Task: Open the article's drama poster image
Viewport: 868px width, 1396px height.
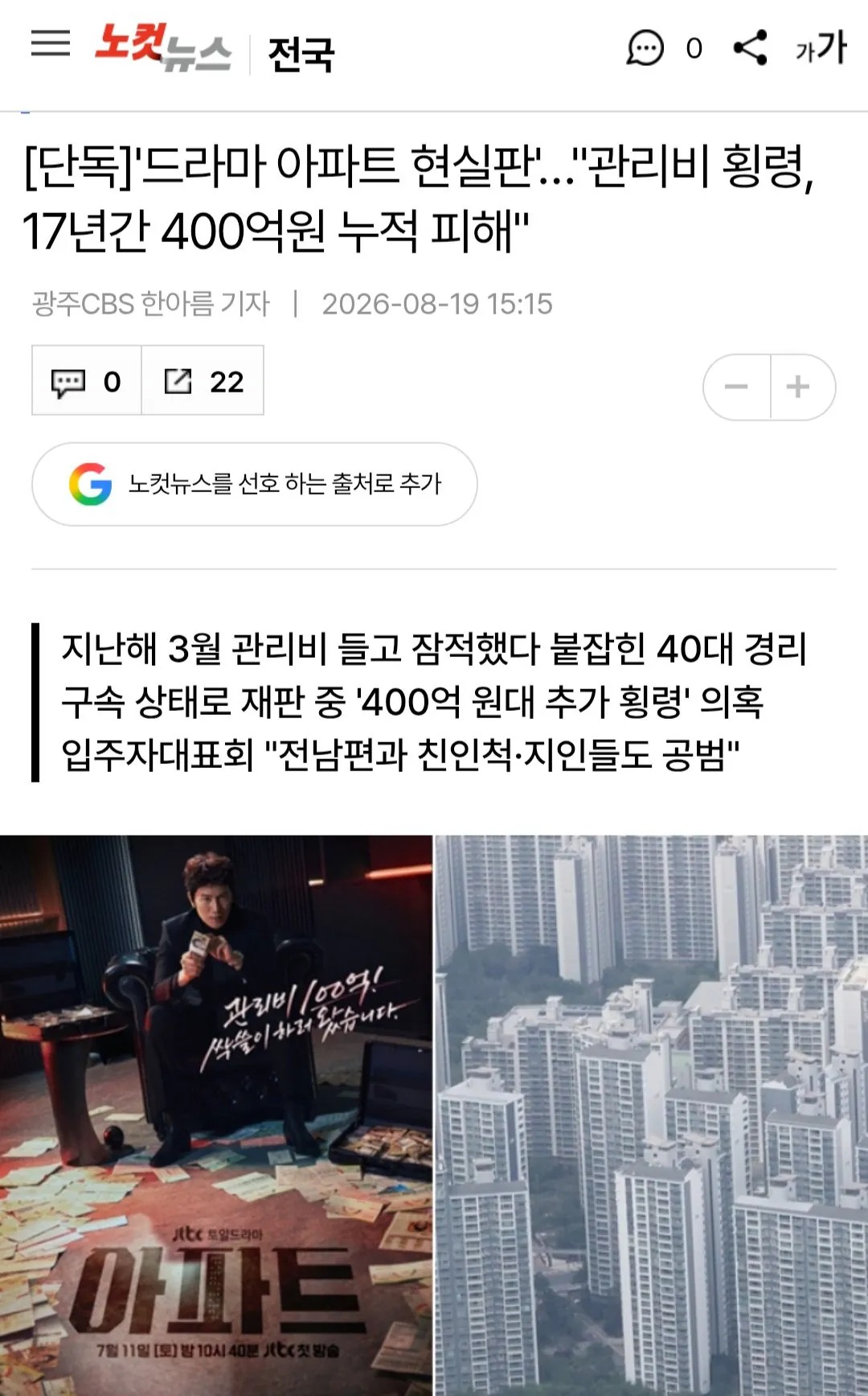Action: (216, 1115)
